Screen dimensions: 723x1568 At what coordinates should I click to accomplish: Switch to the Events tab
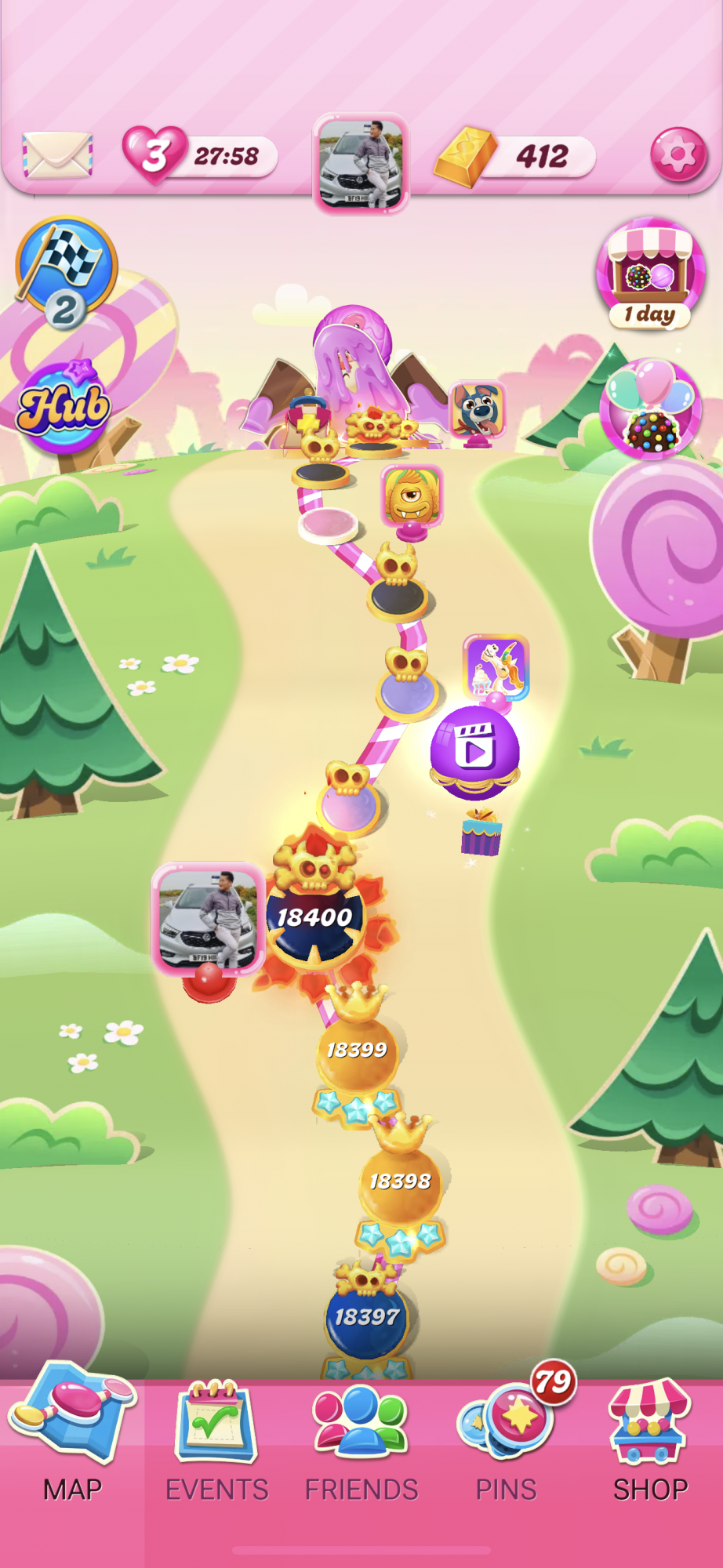point(216,1443)
